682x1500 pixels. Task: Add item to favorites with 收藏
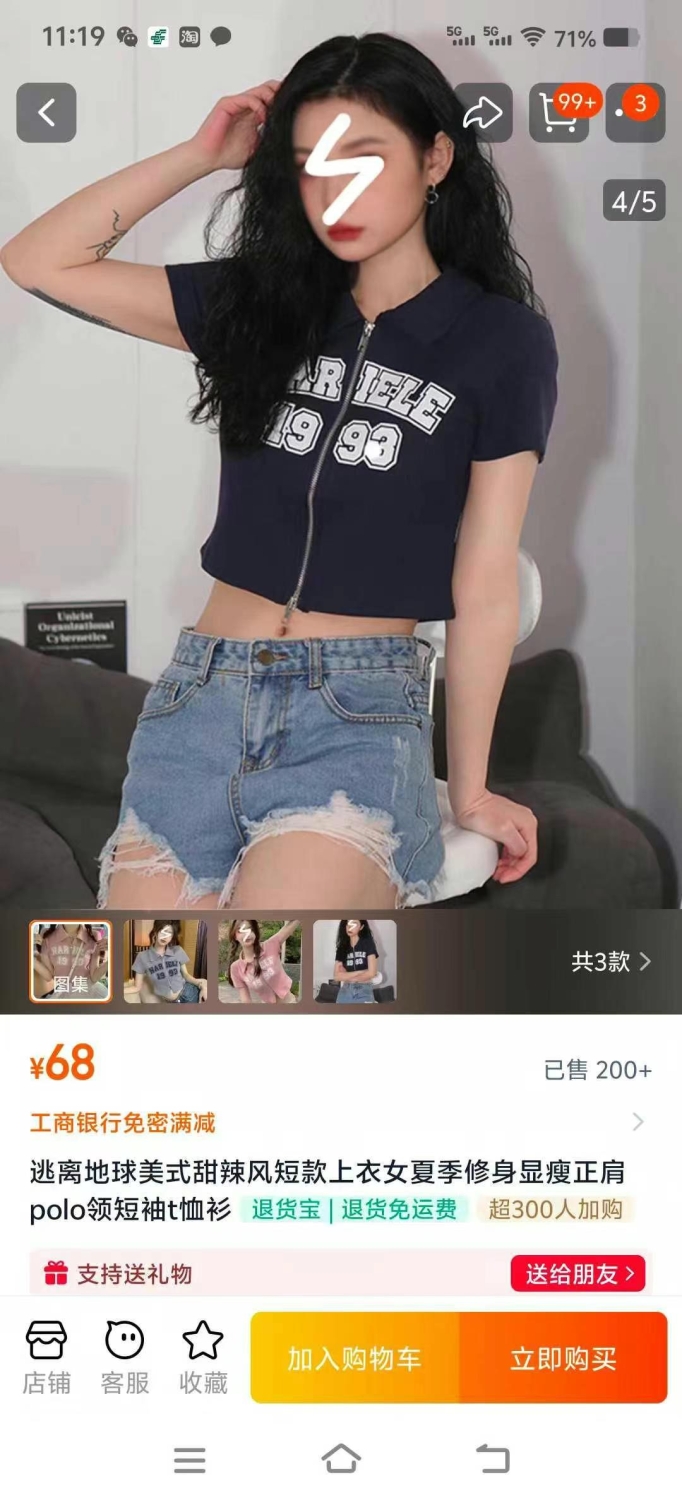[x=203, y=1358]
